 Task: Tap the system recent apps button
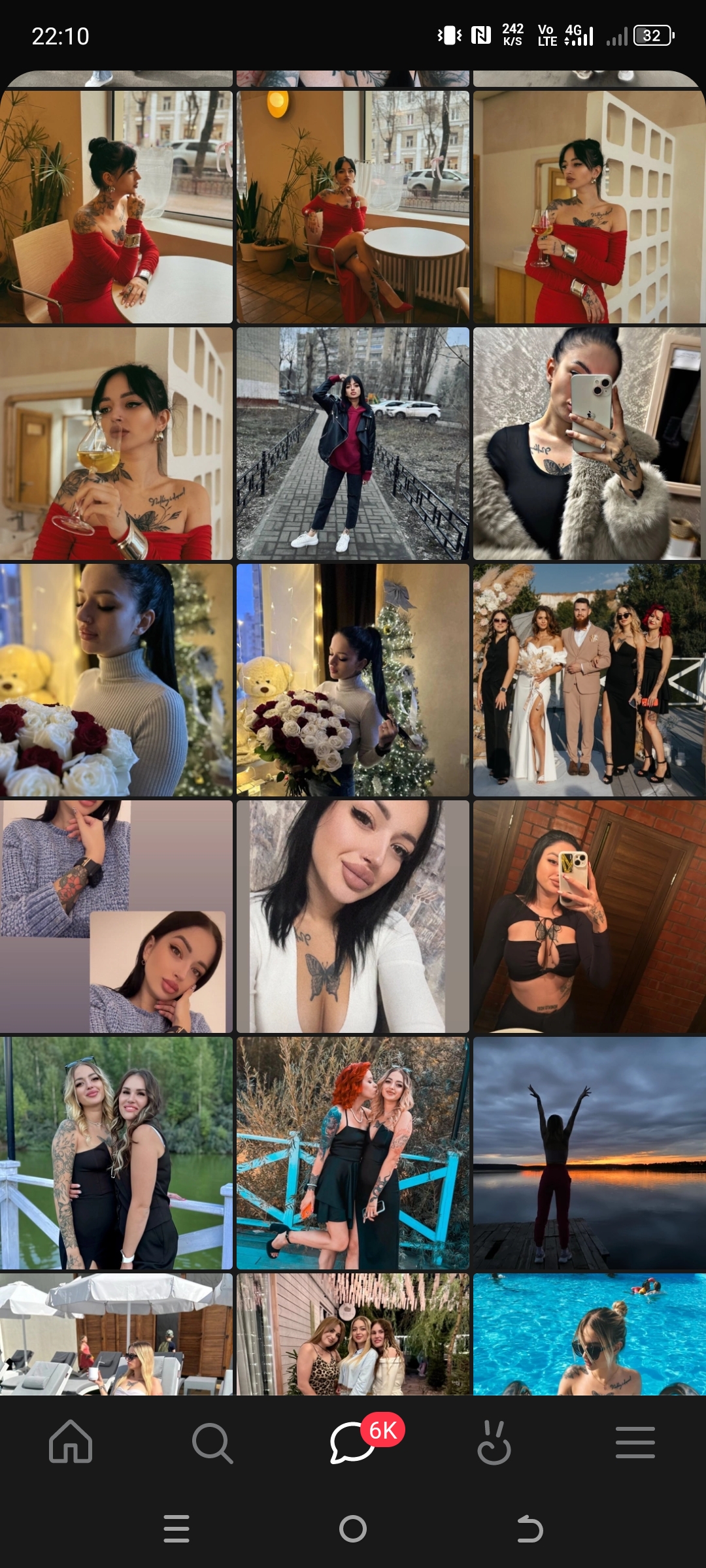click(x=176, y=1529)
